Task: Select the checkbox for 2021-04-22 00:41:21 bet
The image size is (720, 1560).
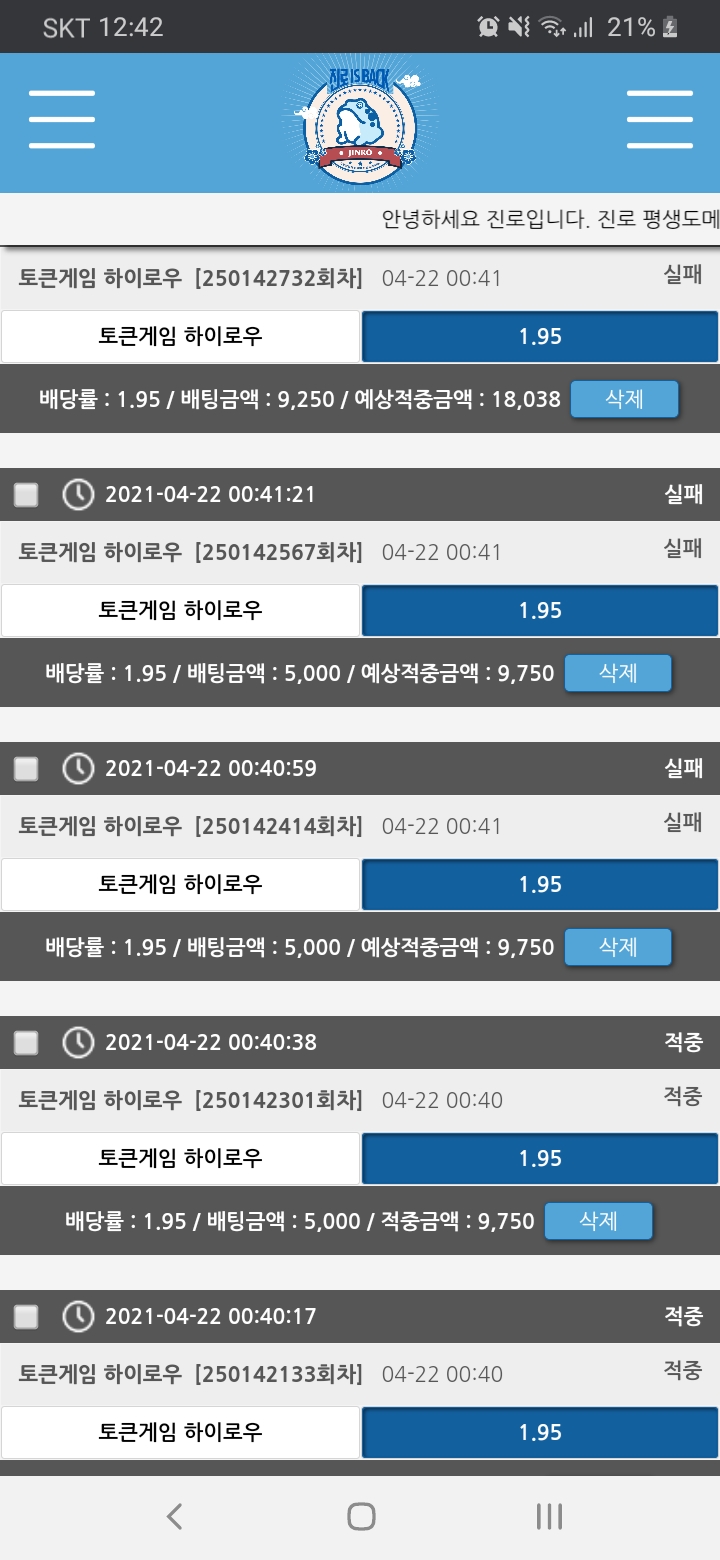Action: click(26, 494)
